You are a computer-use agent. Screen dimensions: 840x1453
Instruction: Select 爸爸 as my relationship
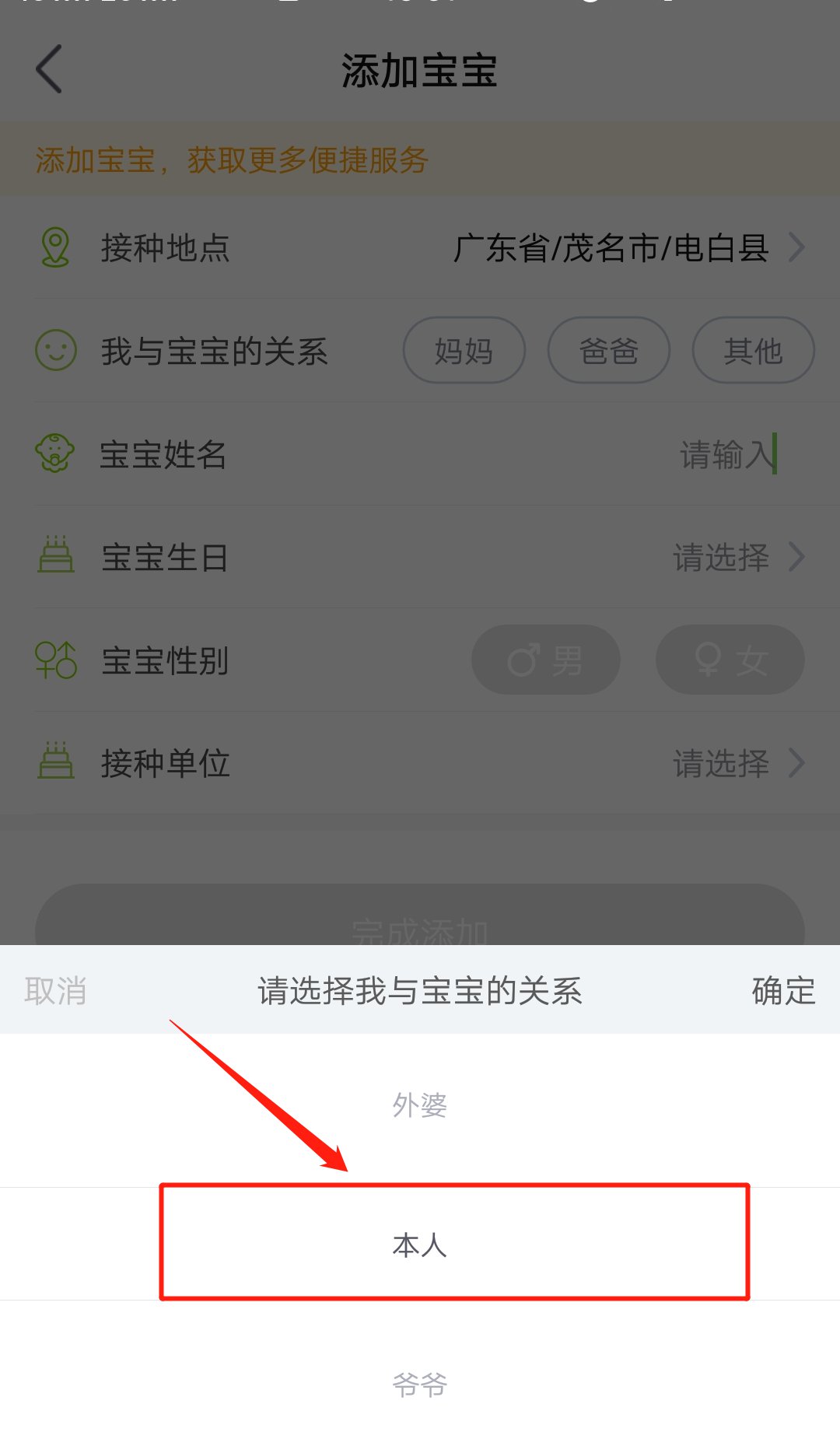(609, 351)
